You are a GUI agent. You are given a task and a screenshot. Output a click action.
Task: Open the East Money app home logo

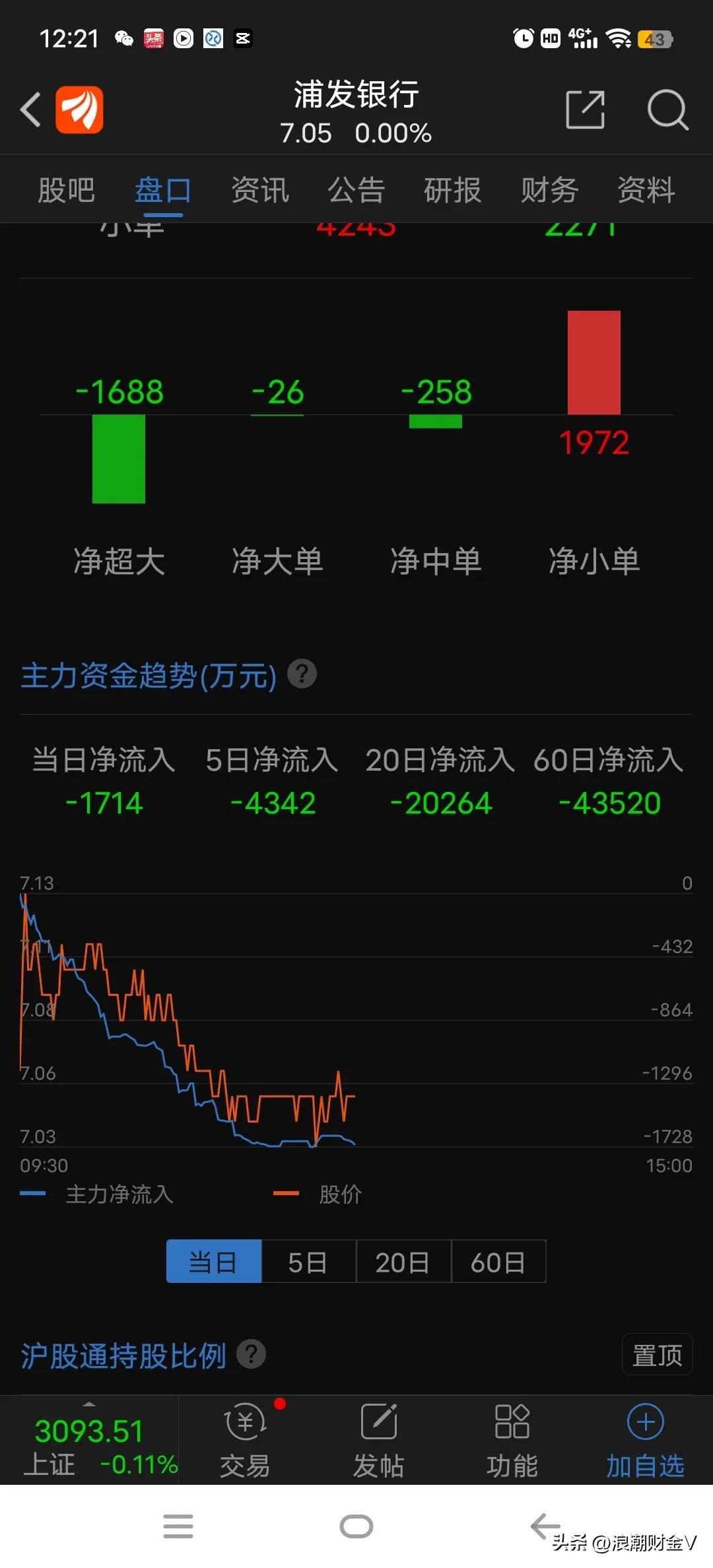pos(79,109)
